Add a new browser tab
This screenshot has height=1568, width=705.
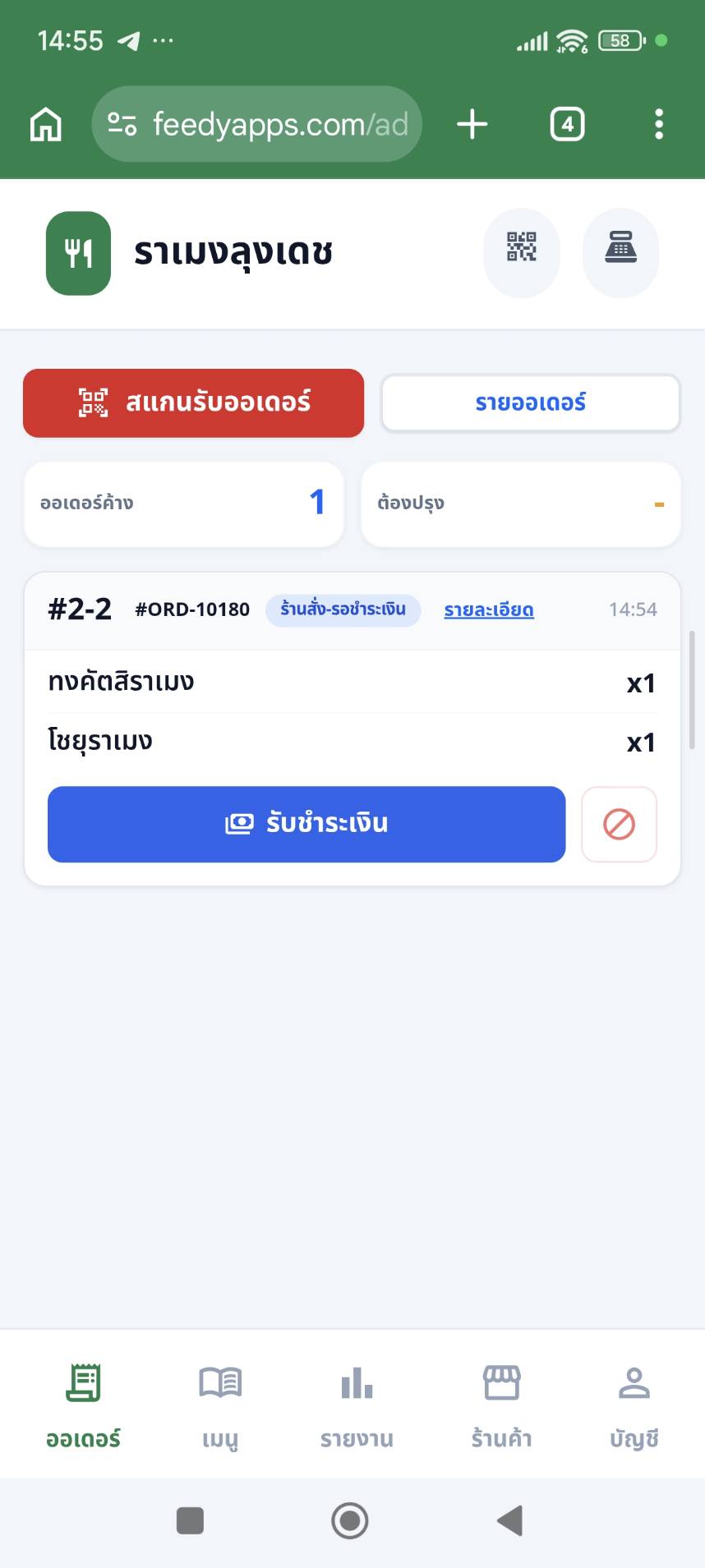coord(472,124)
